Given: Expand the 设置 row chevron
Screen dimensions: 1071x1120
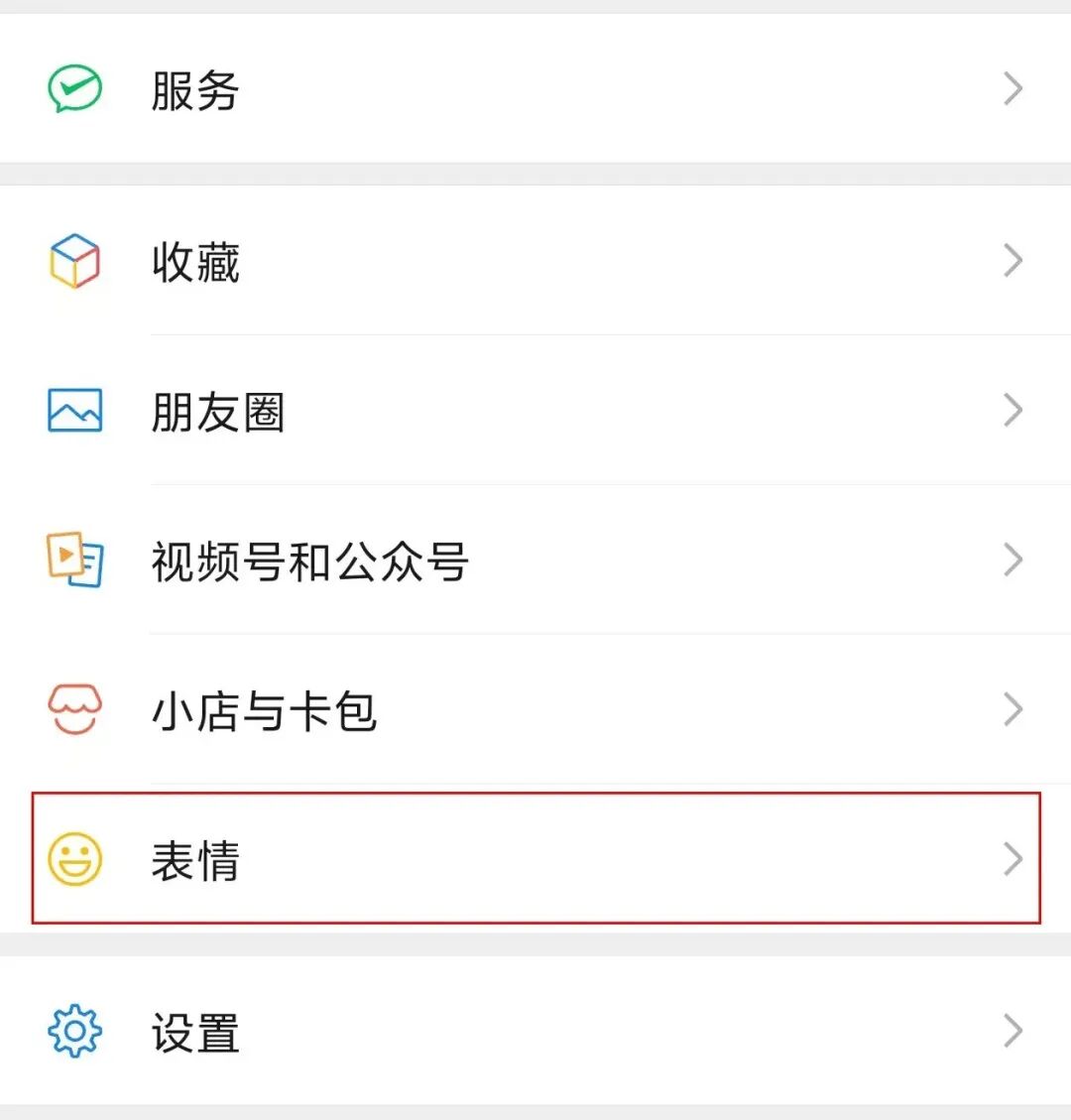Looking at the screenshot, I should pos(1013,1032).
